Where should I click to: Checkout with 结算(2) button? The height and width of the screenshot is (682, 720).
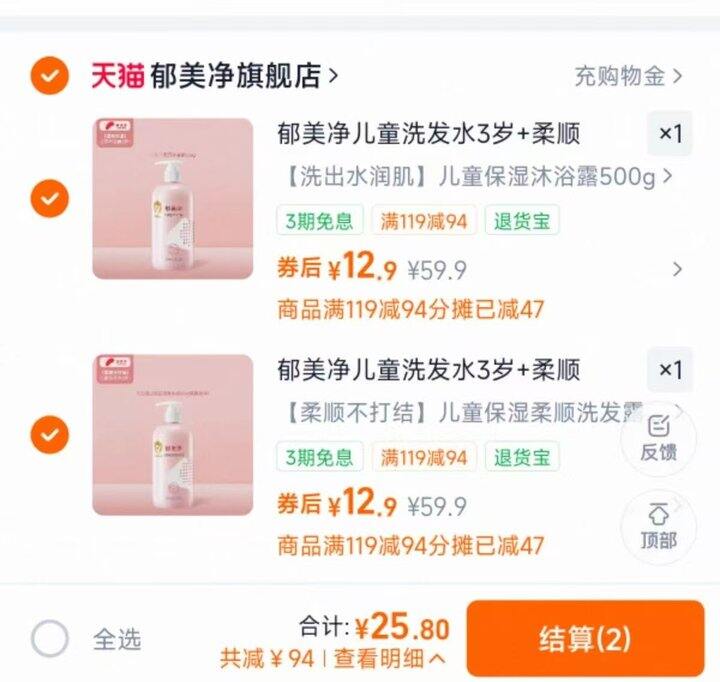coord(585,638)
